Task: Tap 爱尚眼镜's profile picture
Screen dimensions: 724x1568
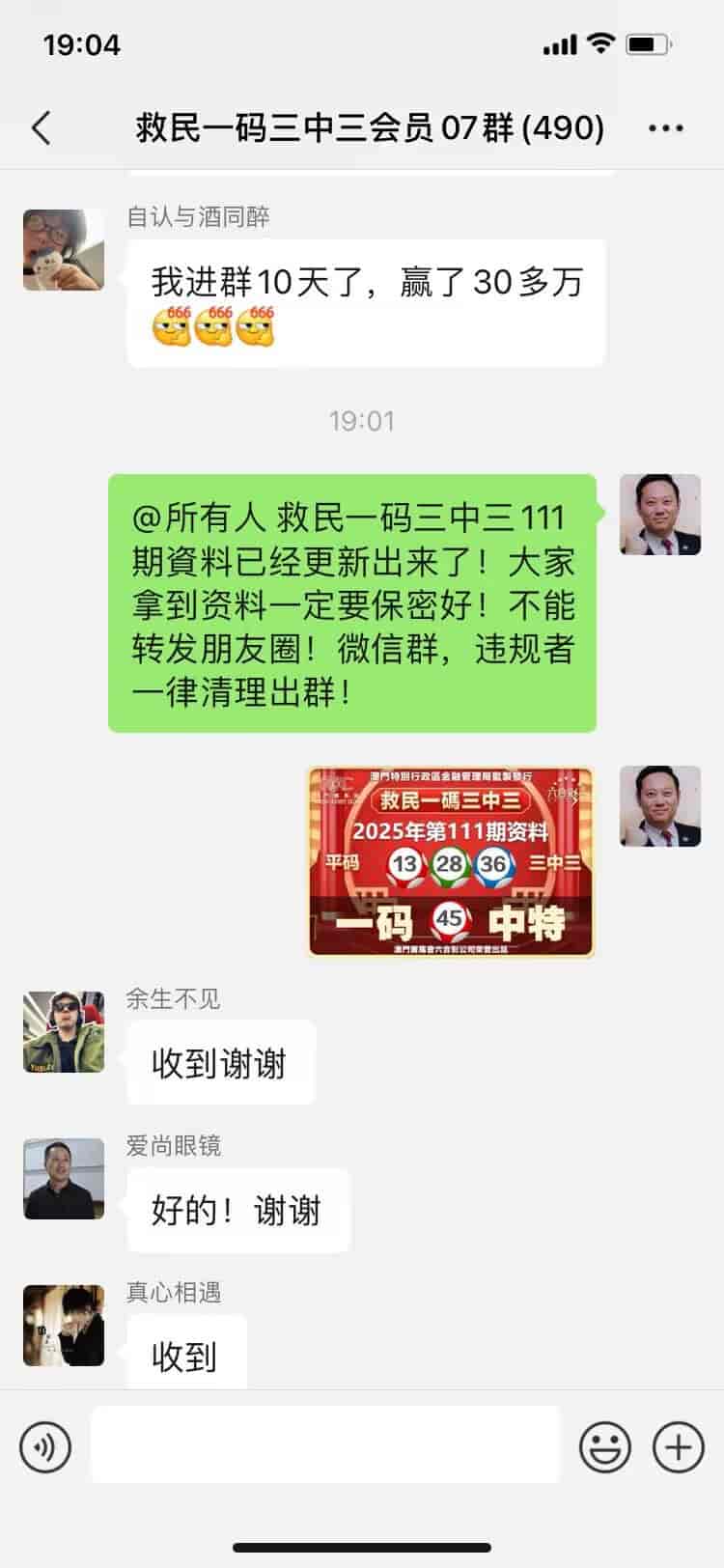Action: coord(64,1179)
